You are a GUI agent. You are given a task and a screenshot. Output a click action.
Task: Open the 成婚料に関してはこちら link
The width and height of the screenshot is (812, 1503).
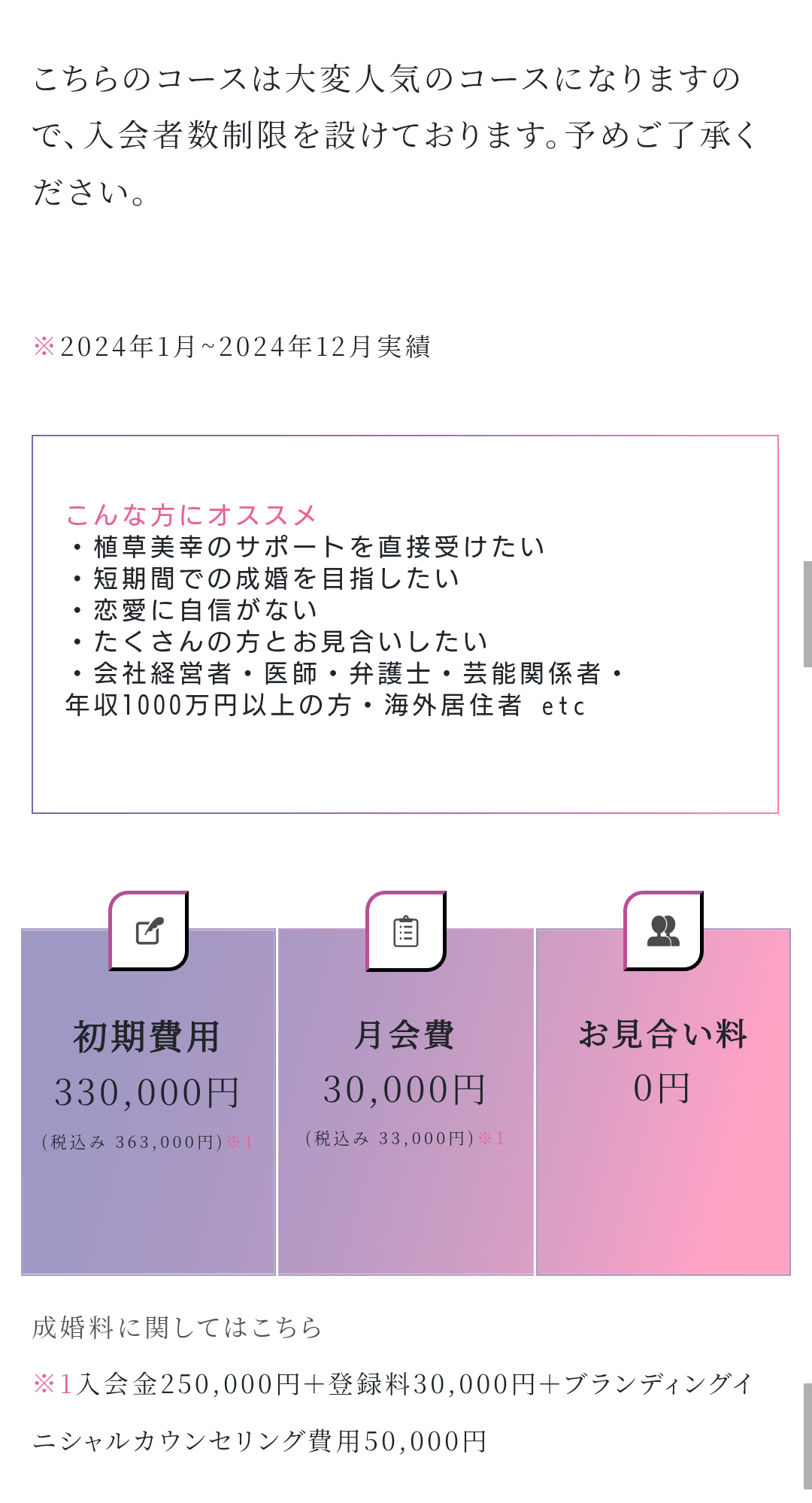pos(177,1327)
